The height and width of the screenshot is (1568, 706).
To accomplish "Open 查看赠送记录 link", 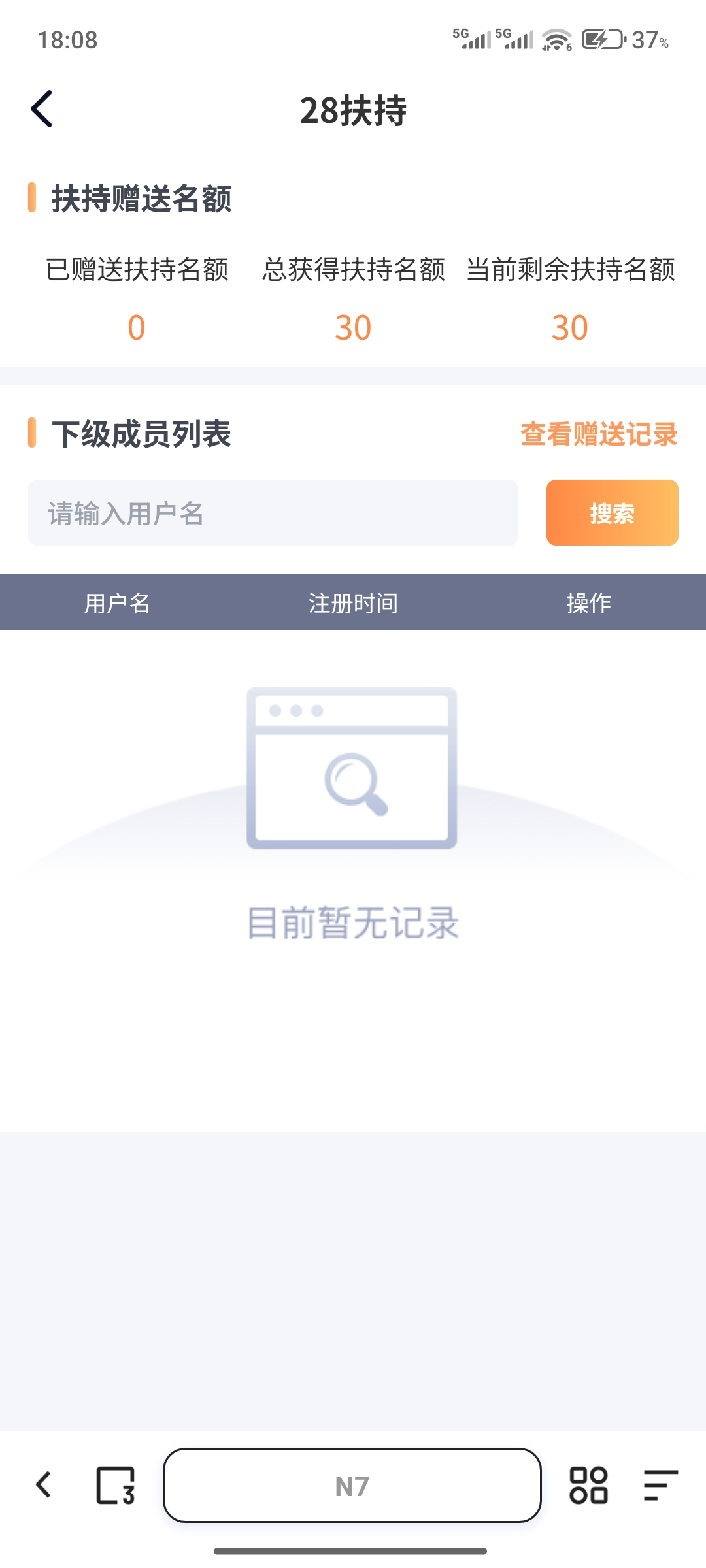I will point(598,434).
